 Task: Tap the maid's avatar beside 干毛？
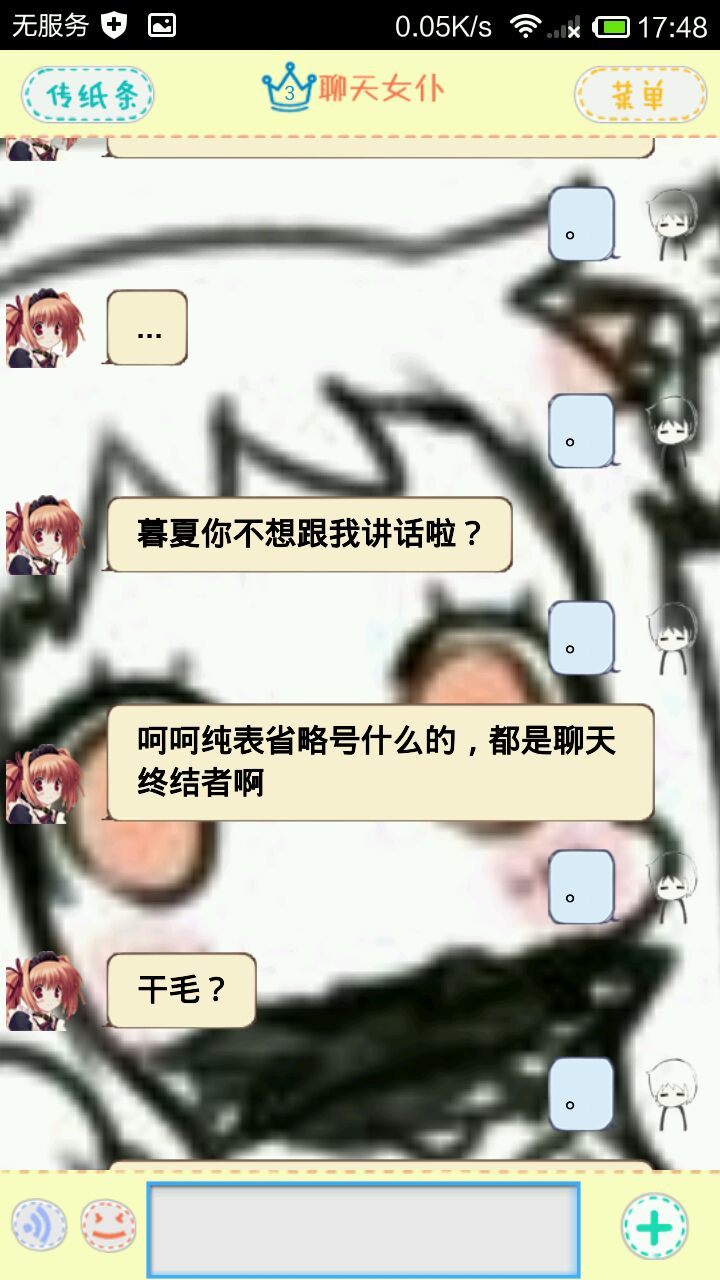tap(44, 990)
